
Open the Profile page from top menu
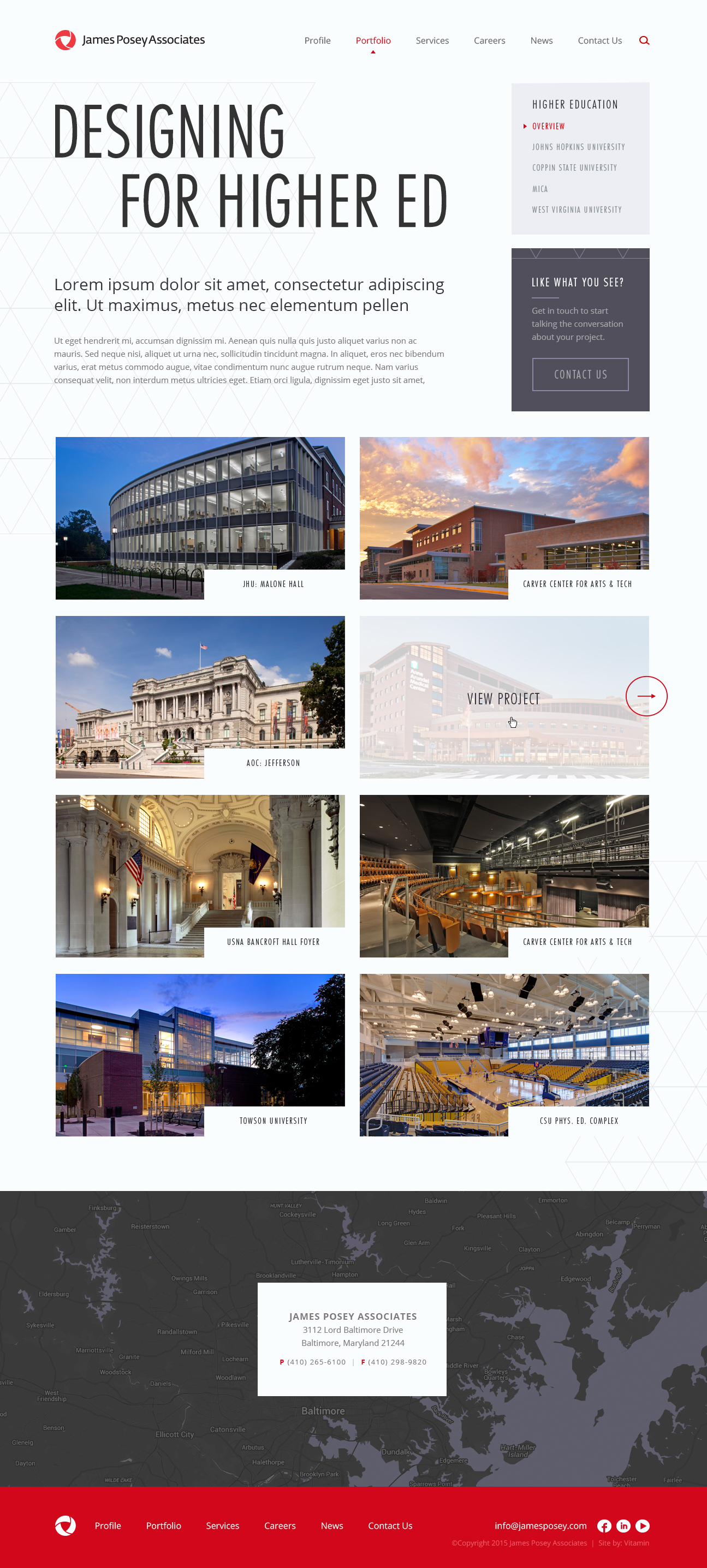[317, 41]
